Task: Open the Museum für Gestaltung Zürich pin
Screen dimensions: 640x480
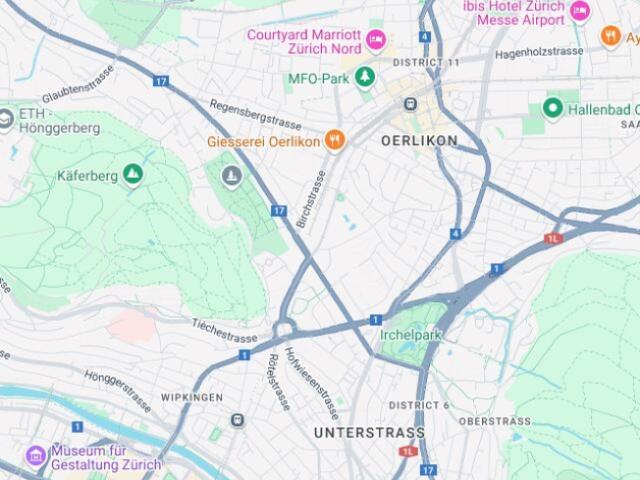Action: (x=36, y=456)
